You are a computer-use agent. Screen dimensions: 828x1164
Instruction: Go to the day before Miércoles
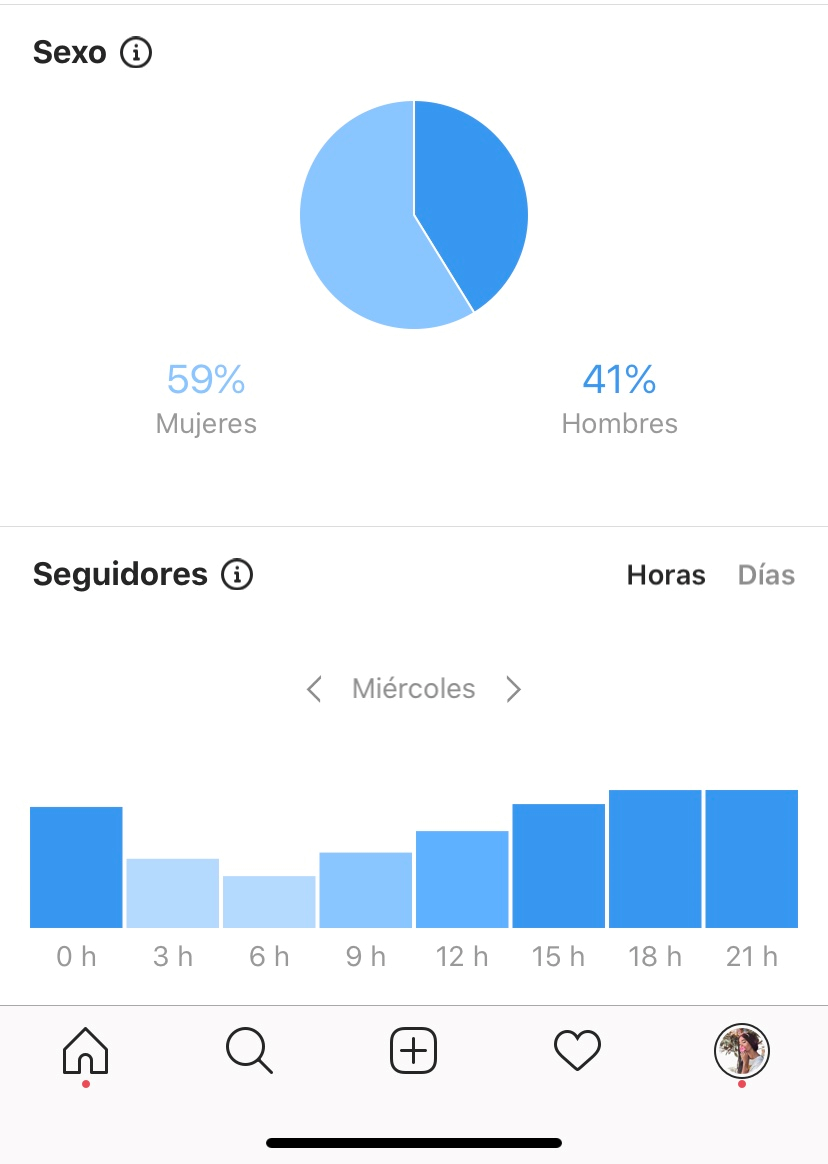[x=314, y=689]
